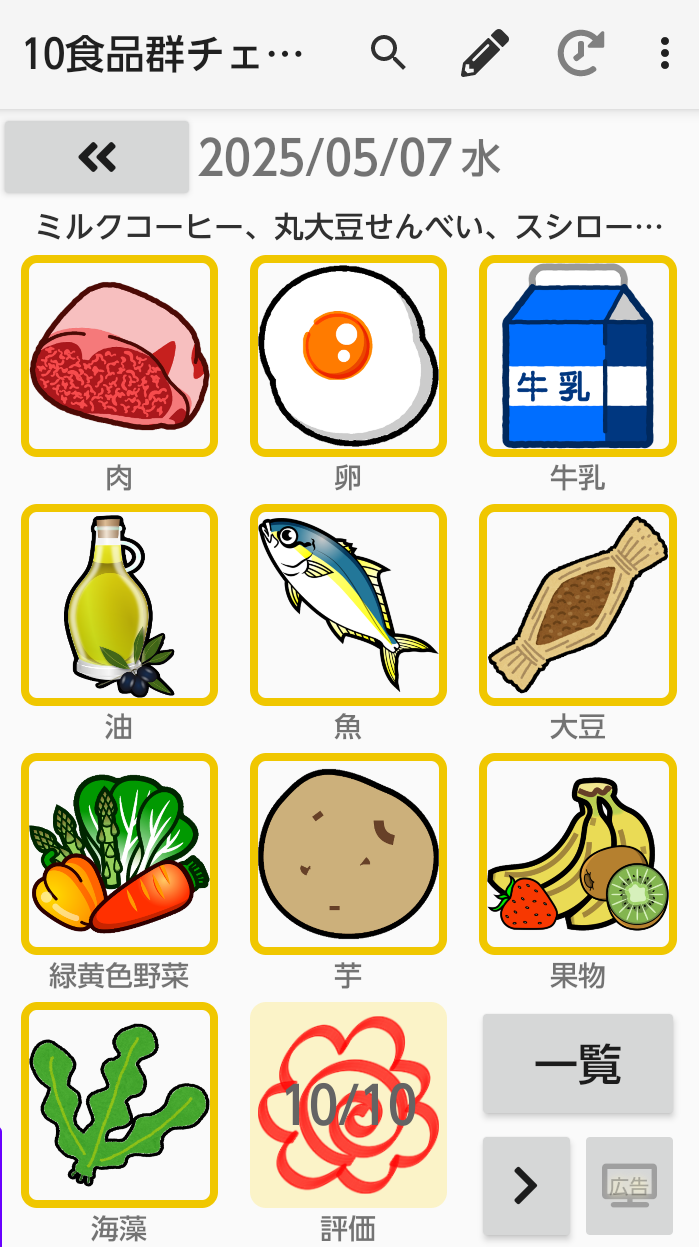Tap the pencil edit icon
This screenshot has height=1247, width=699.
(x=485, y=53)
